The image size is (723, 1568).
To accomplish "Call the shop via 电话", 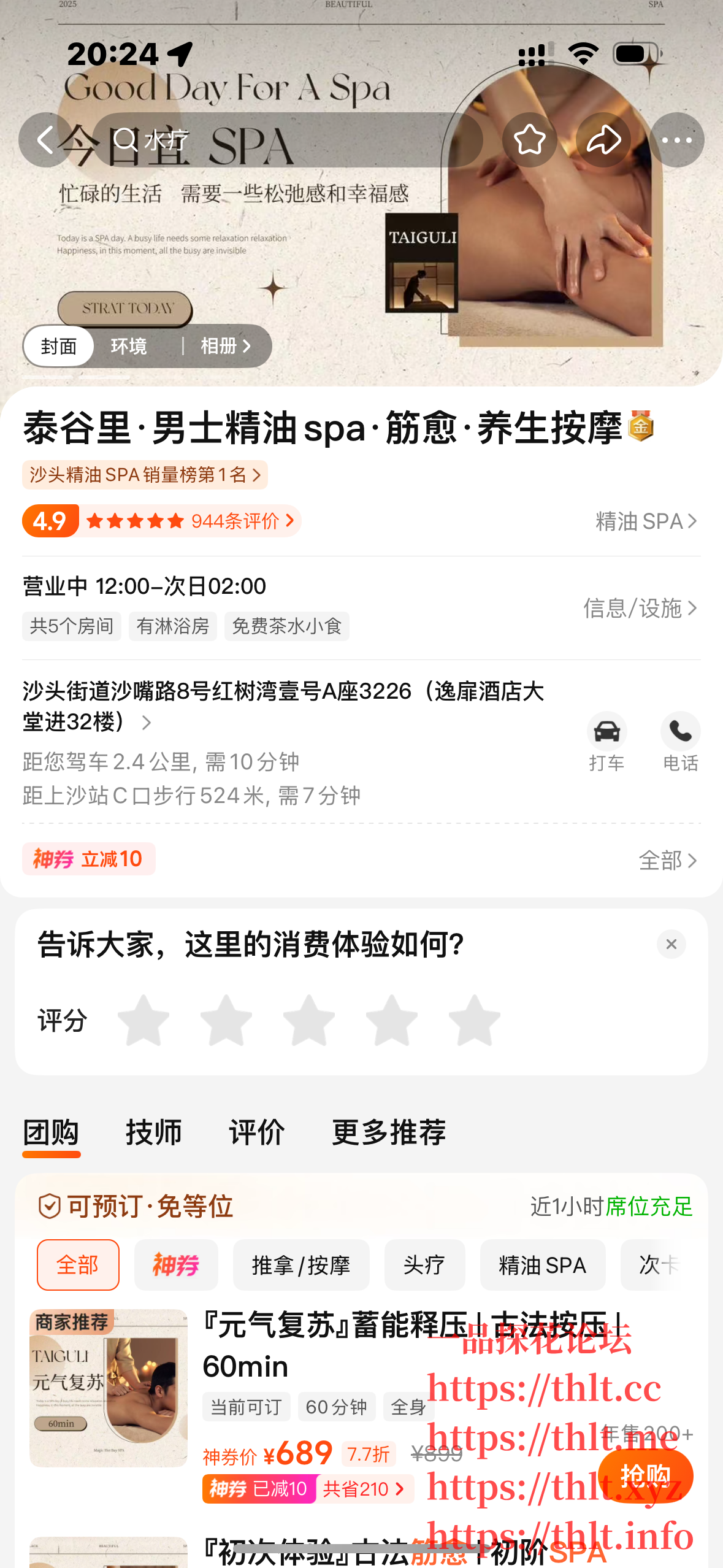I will click(680, 741).
